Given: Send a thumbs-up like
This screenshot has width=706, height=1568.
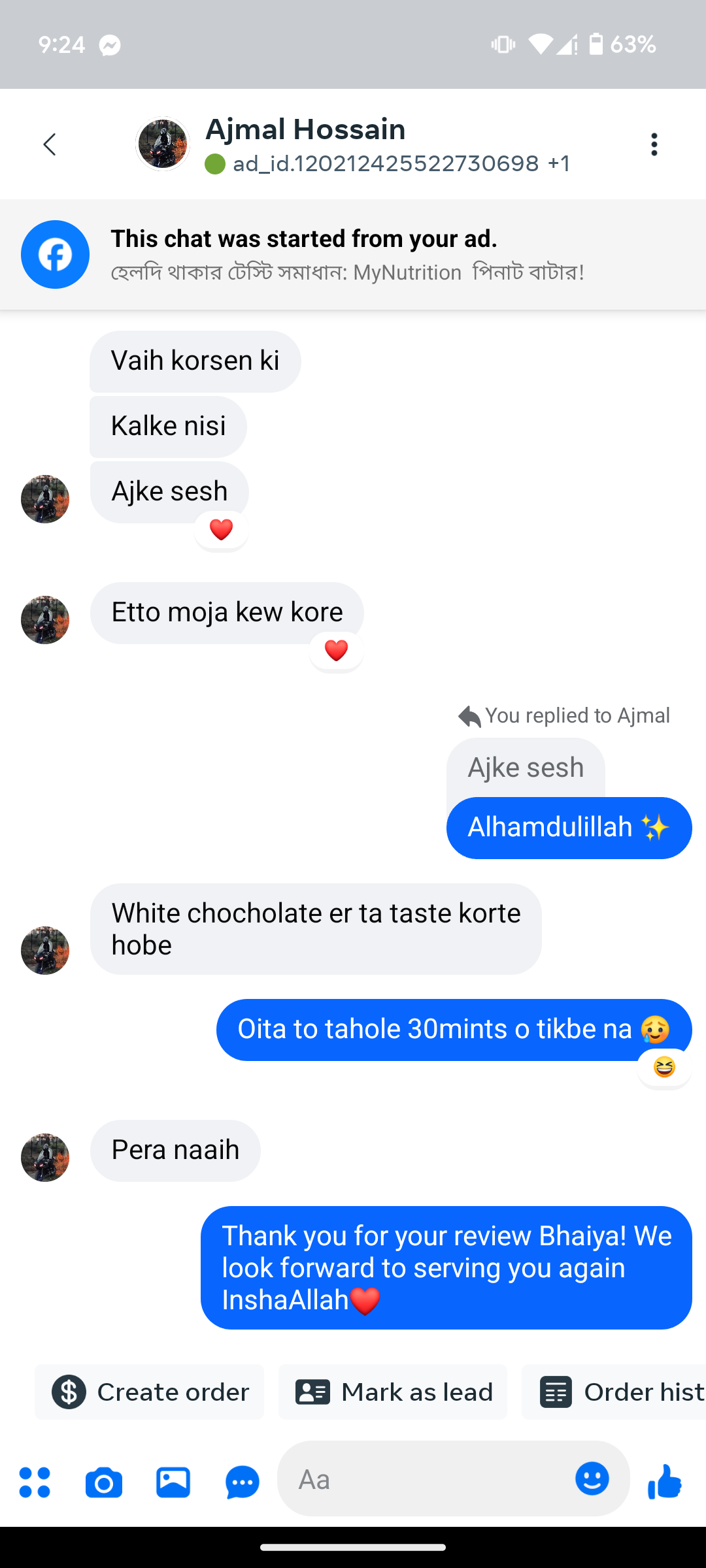Looking at the screenshot, I should point(665,1480).
